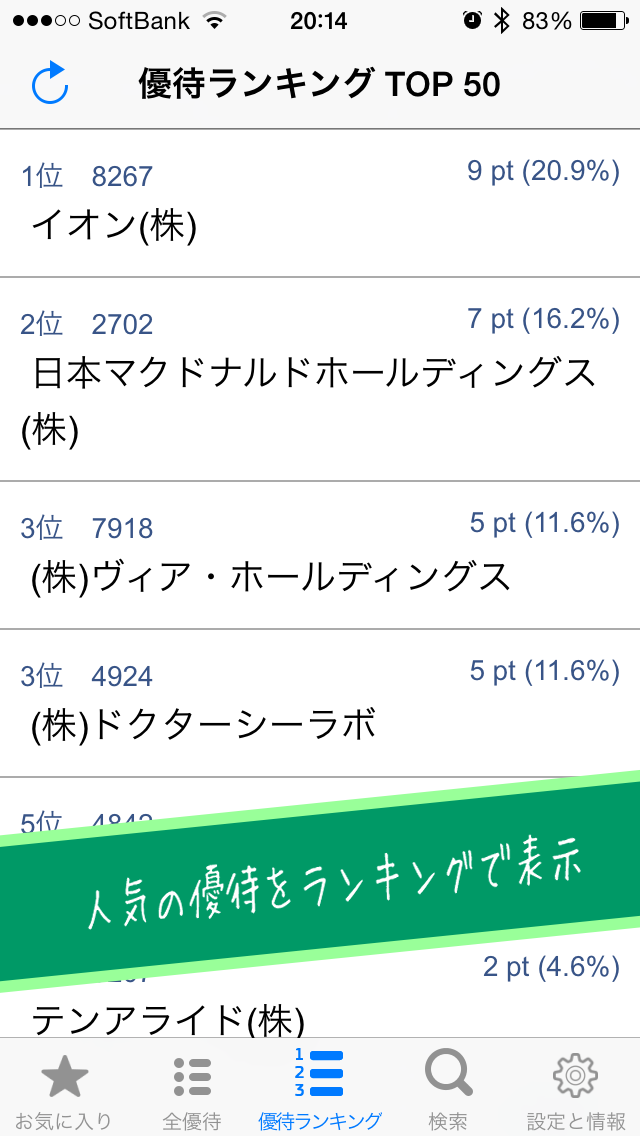View details for ドクターシーラボ
Image resolution: width=640 pixels, height=1136 pixels.
320,704
